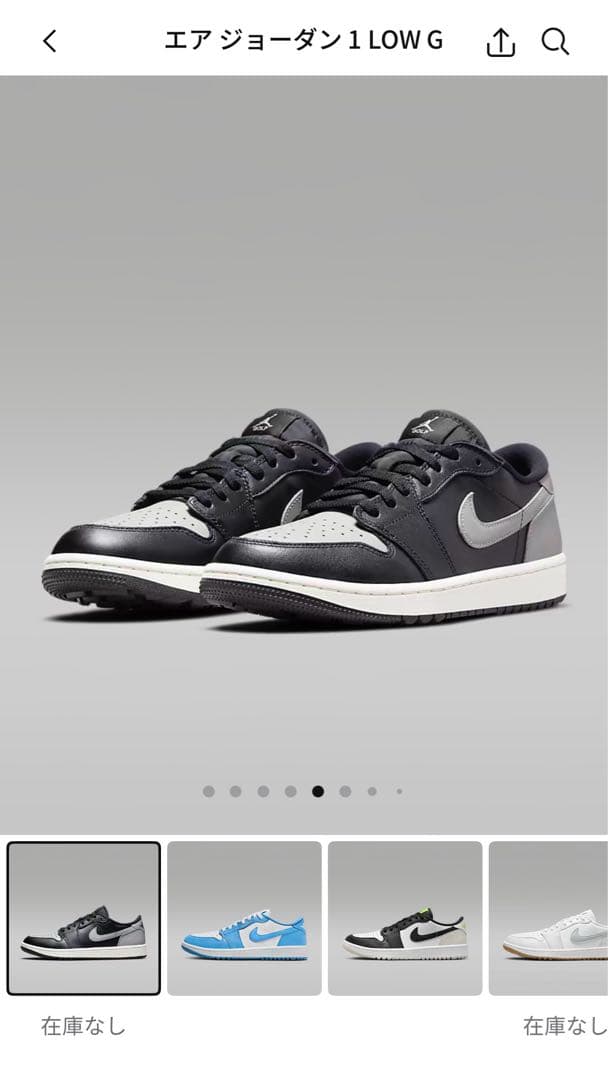The image size is (608, 1080).
Task: Select the black and grey colorway thumbnail
Action: (84, 918)
